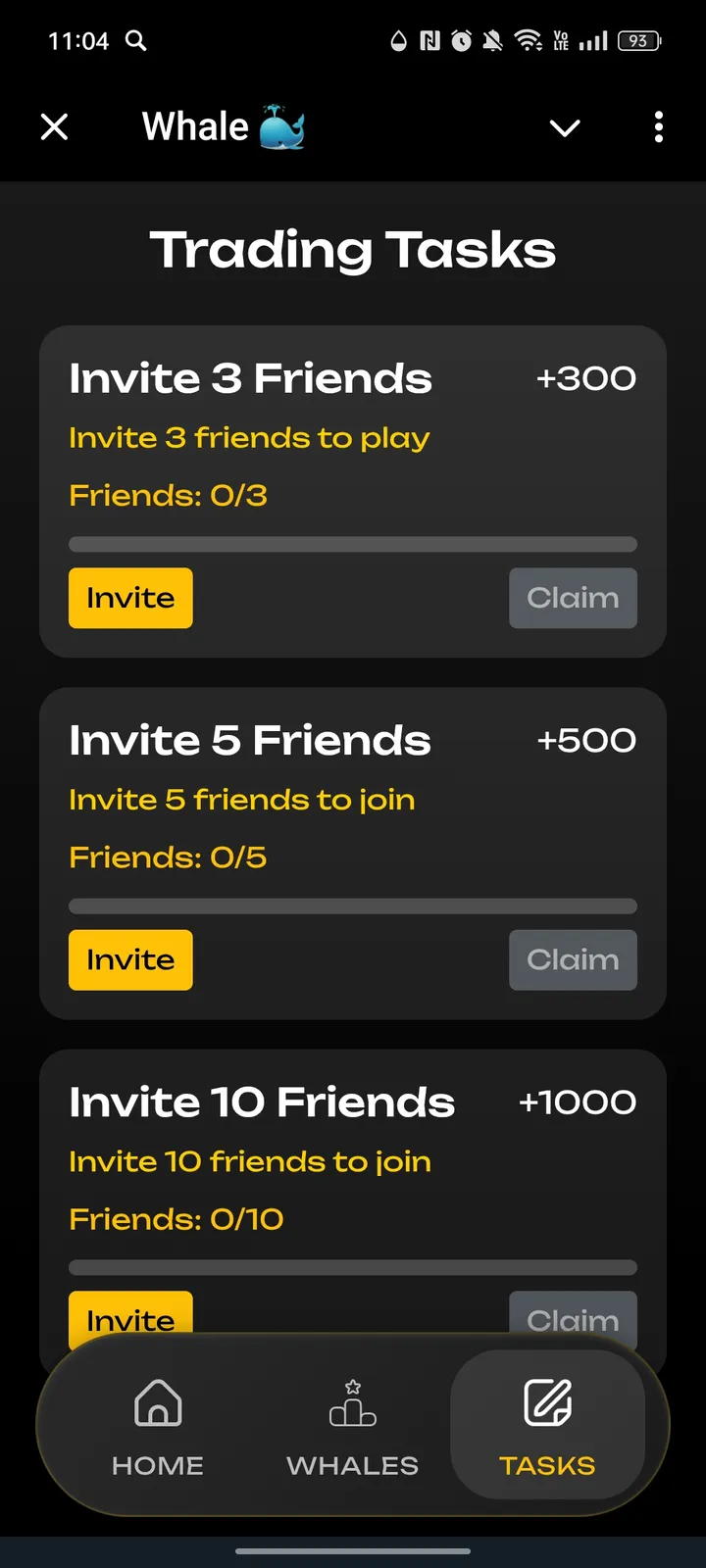Viewport: 706px width, 1568px height.
Task: Activate Claim on the Invite 10 Friends task
Action: [x=573, y=1320]
